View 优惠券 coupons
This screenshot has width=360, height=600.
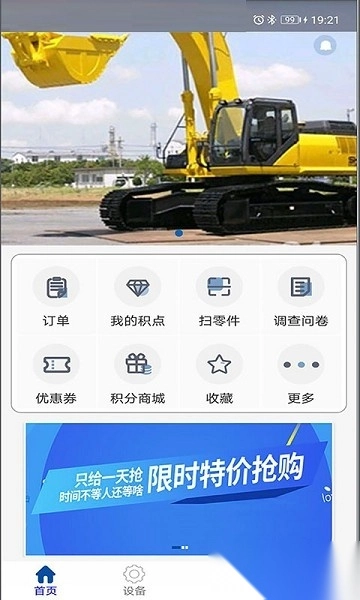(x=56, y=374)
